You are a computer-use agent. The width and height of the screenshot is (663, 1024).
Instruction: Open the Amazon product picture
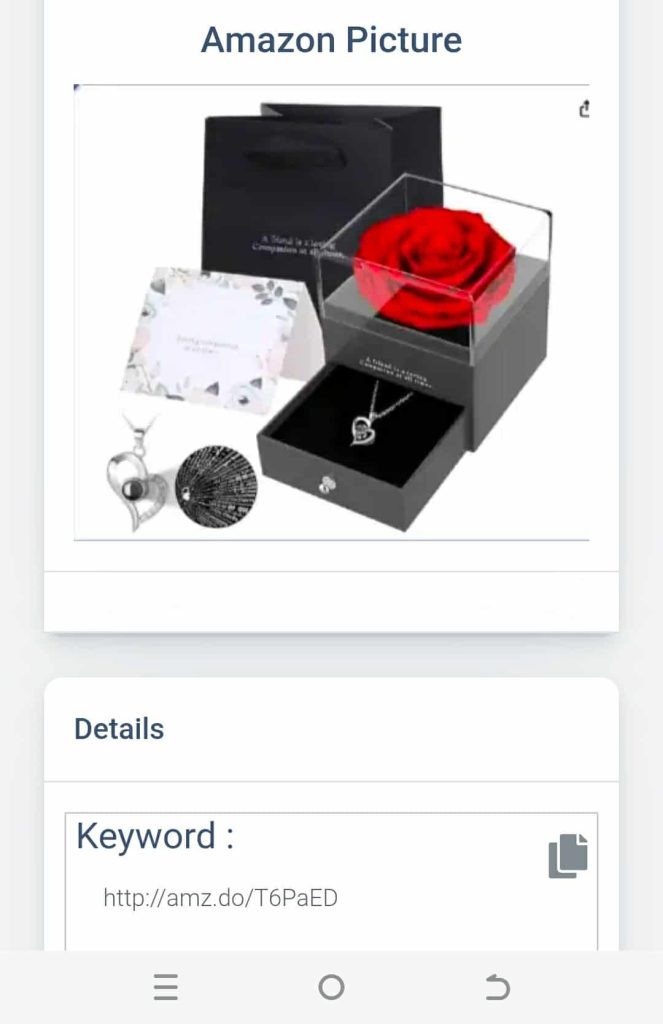(x=331, y=312)
